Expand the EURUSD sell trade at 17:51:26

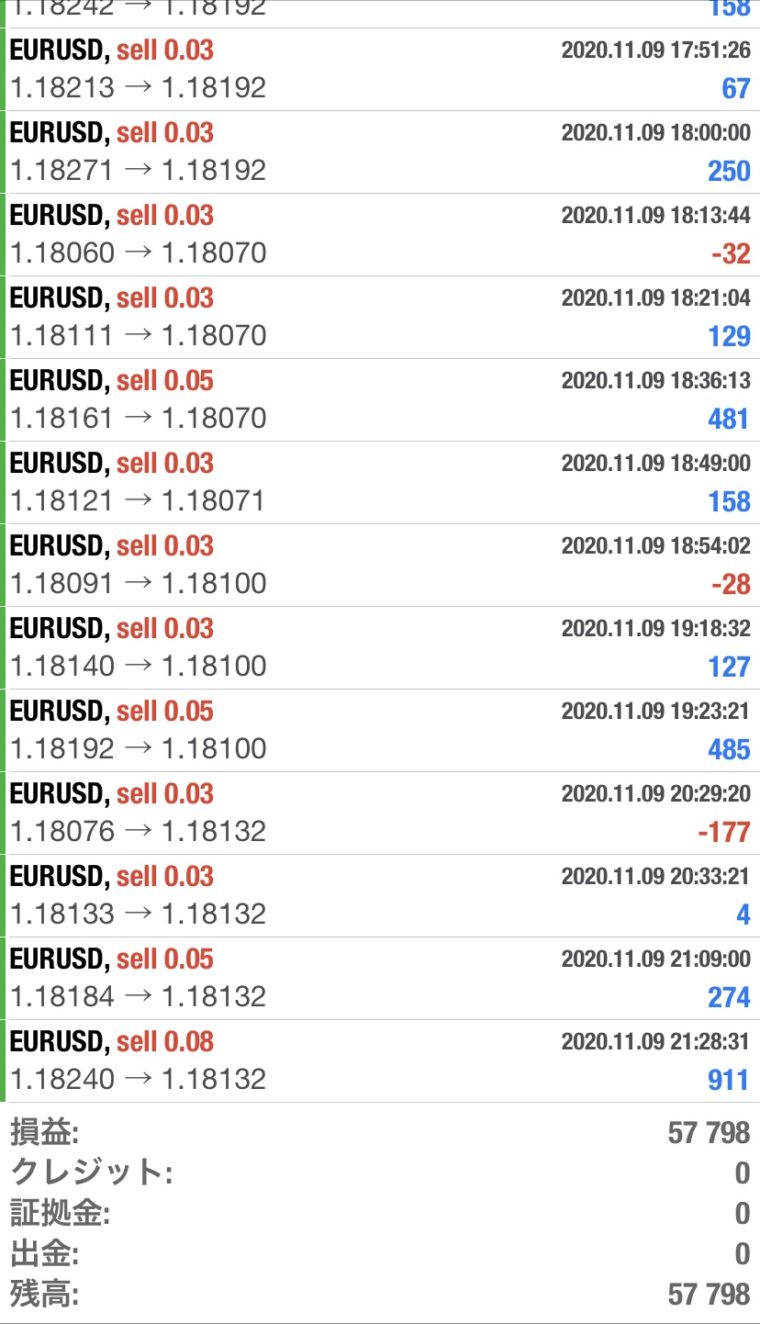click(380, 69)
